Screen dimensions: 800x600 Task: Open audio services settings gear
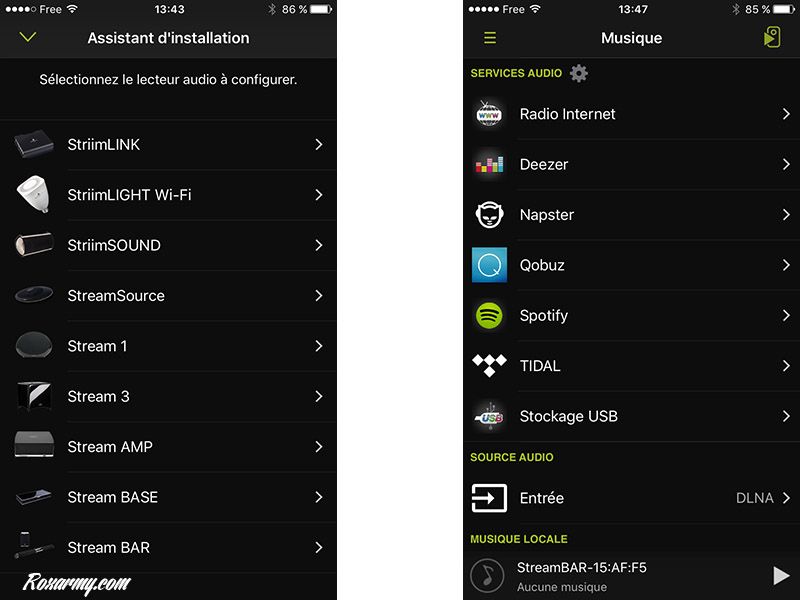click(579, 73)
